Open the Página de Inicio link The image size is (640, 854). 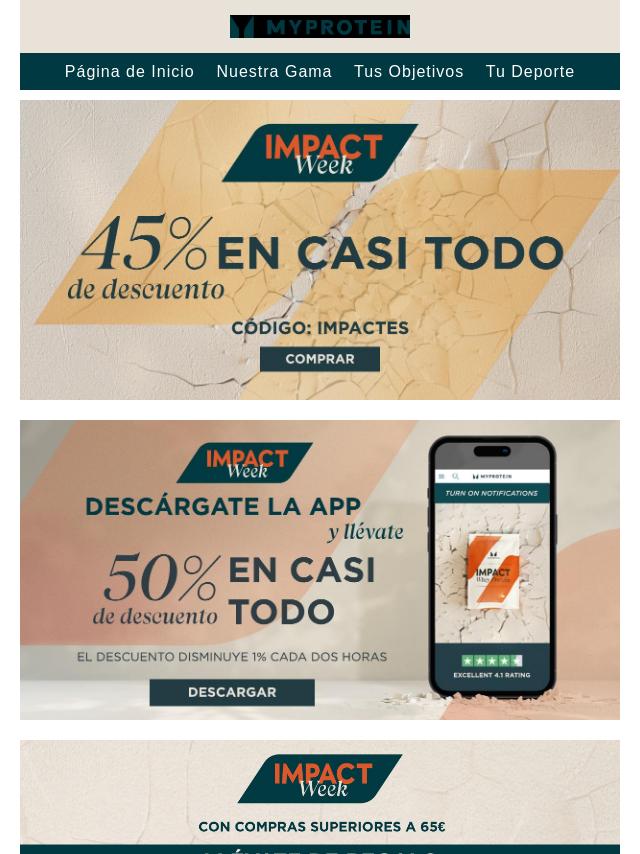coord(129,72)
